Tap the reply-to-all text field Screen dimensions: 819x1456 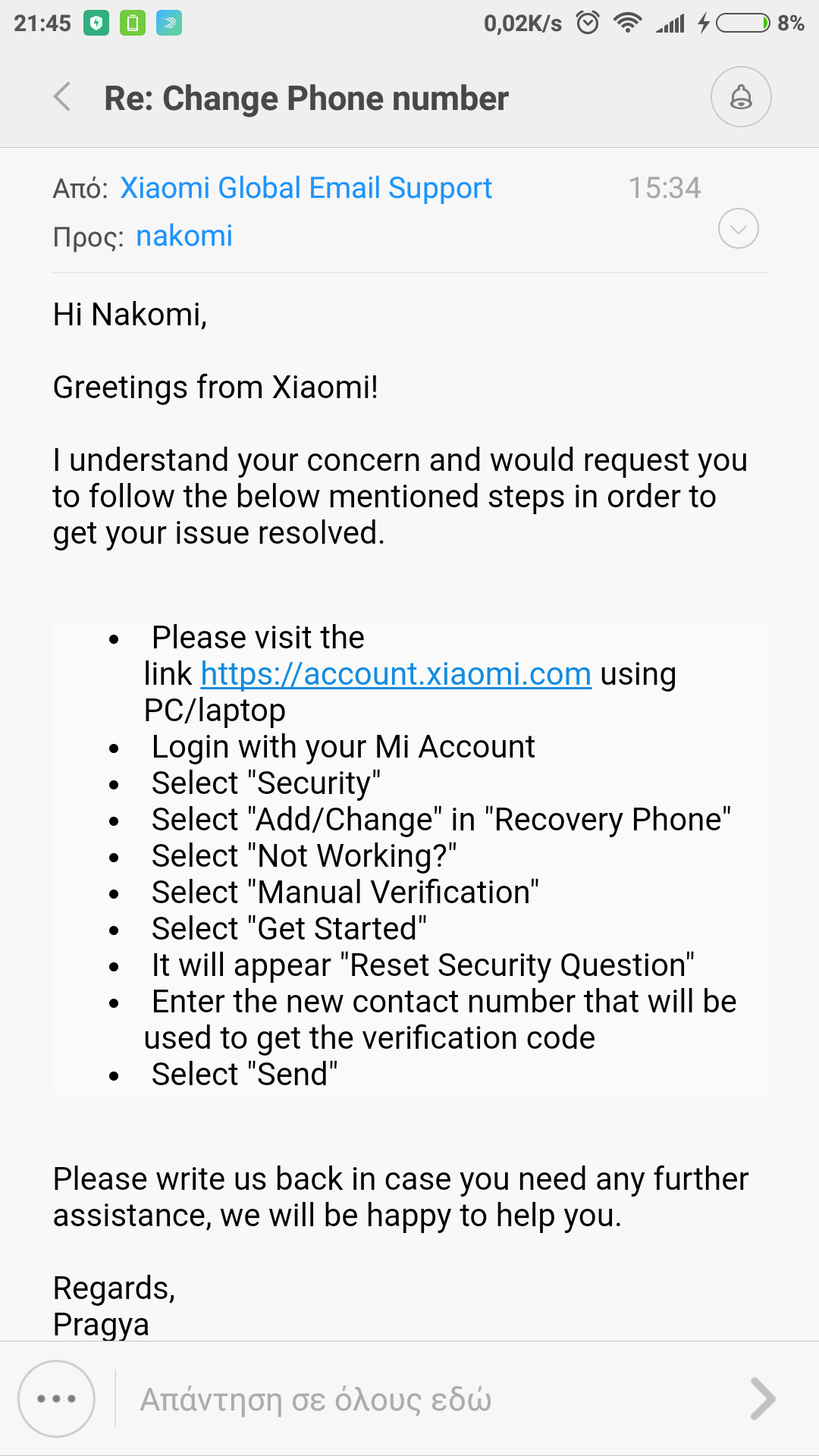[x=425, y=1399]
